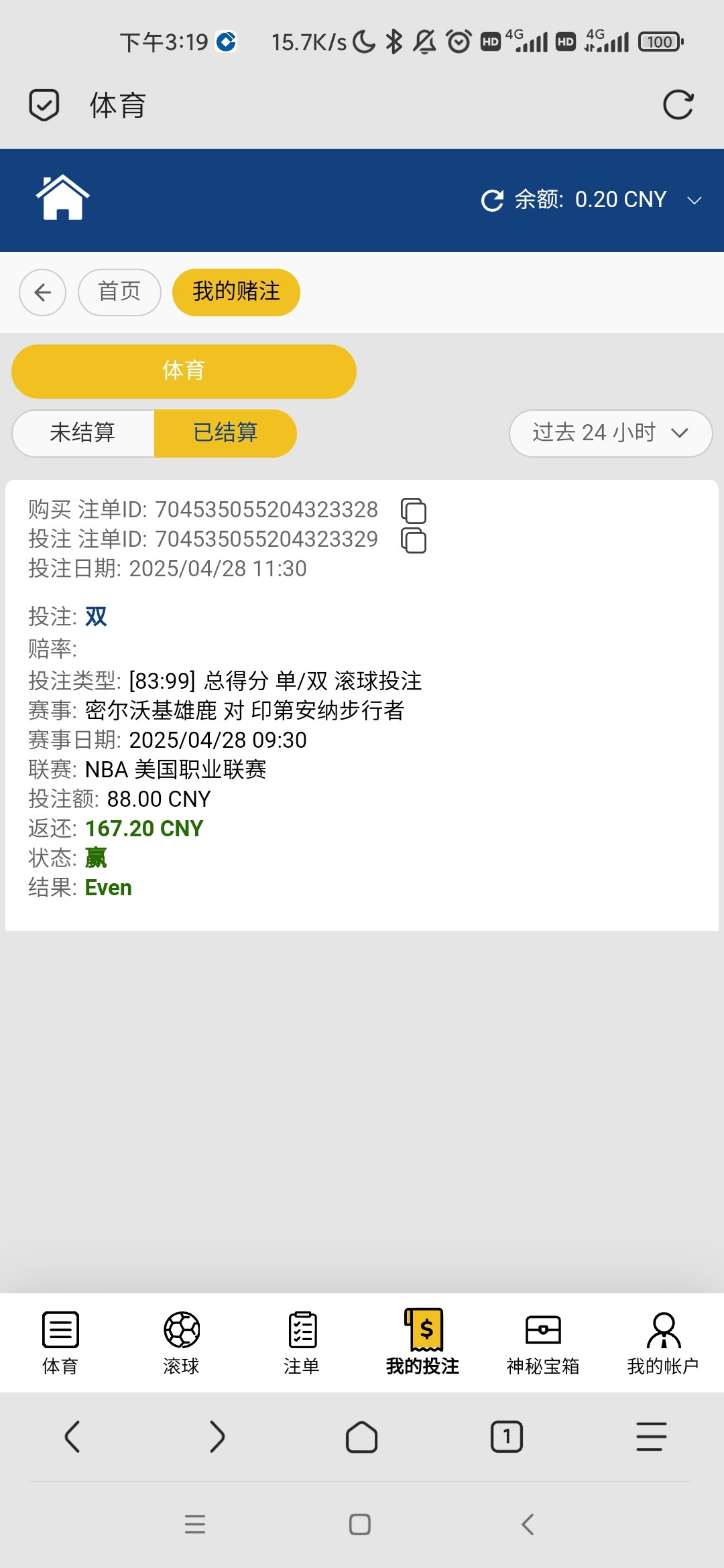Open the 注单 tab
This screenshot has height=1568, width=724.
pyautogui.click(x=302, y=1343)
